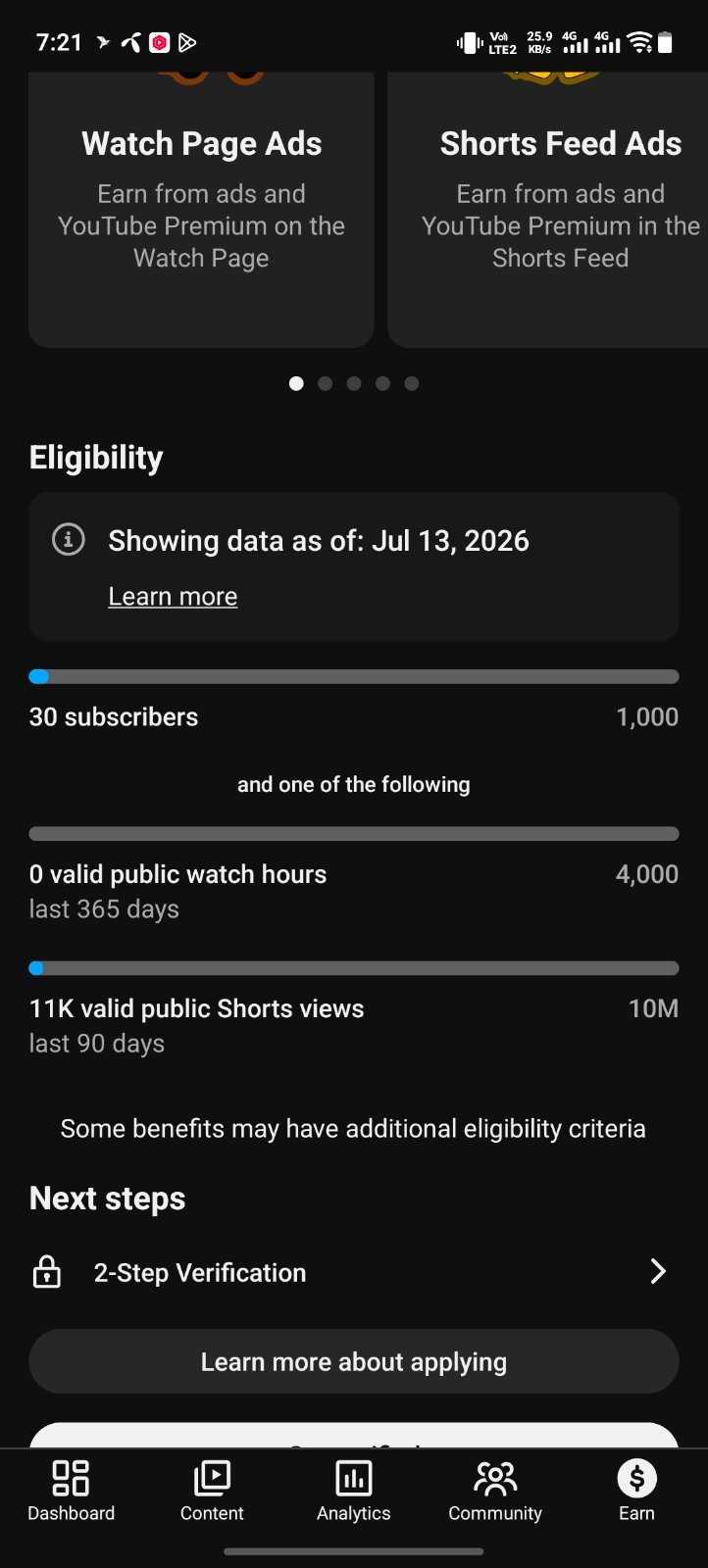Open the Analytics tab
This screenshot has height=1568, width=708.
tap(354, 1491)
